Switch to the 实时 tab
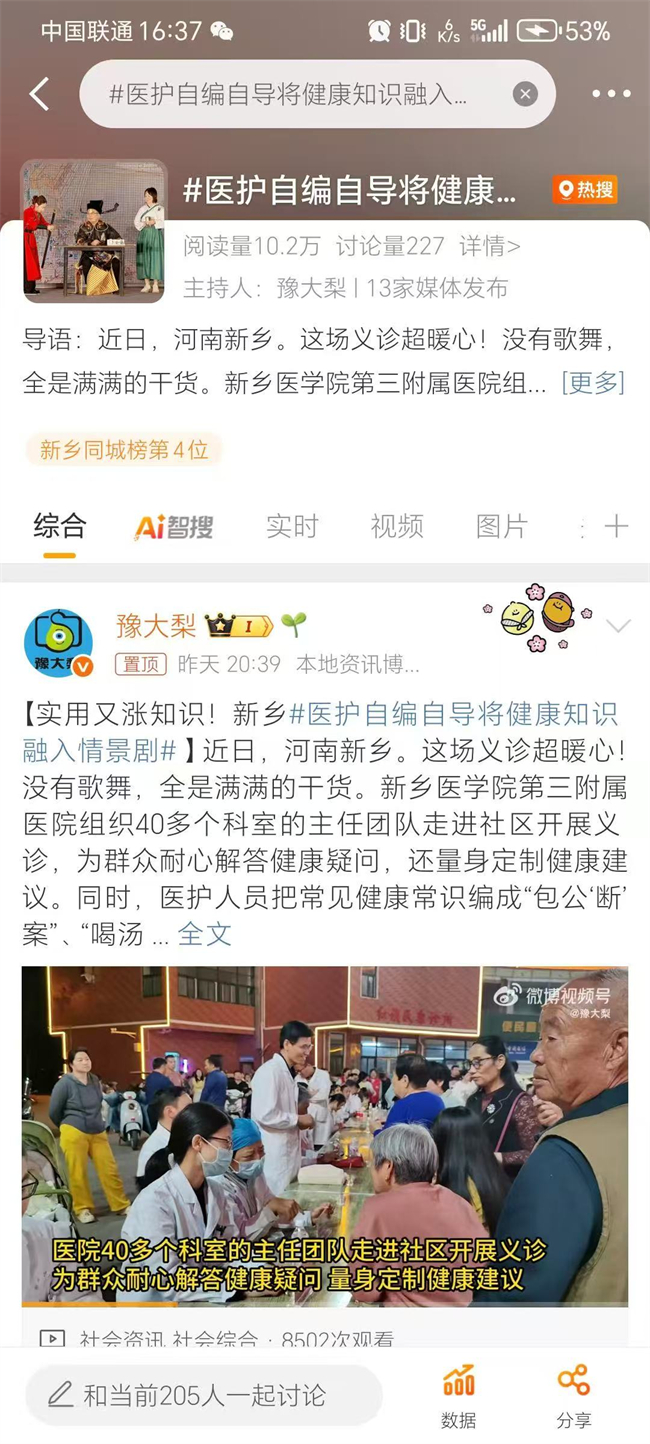This screenshot has width=650, height=1444. click(x=292, y=527)
